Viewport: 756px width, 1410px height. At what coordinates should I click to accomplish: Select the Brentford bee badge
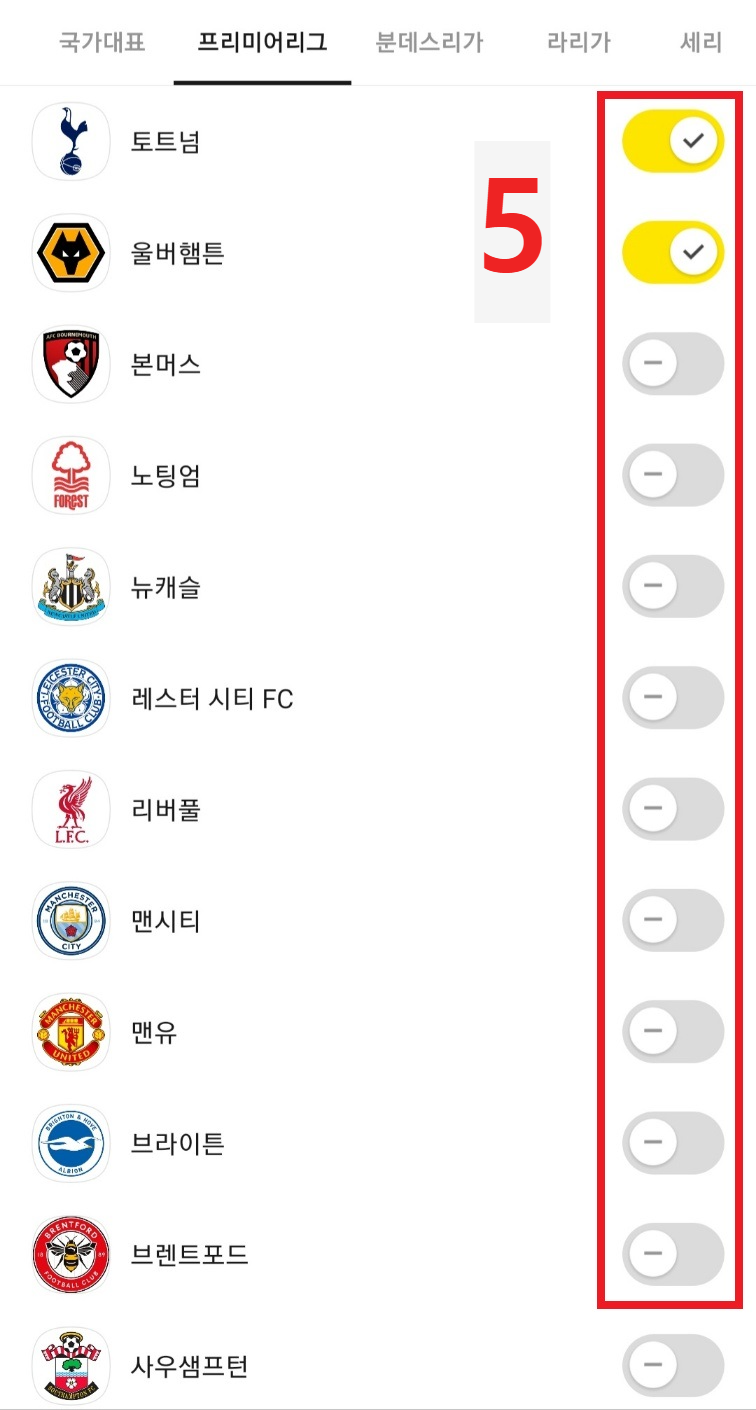click(x=71, y=1255)
